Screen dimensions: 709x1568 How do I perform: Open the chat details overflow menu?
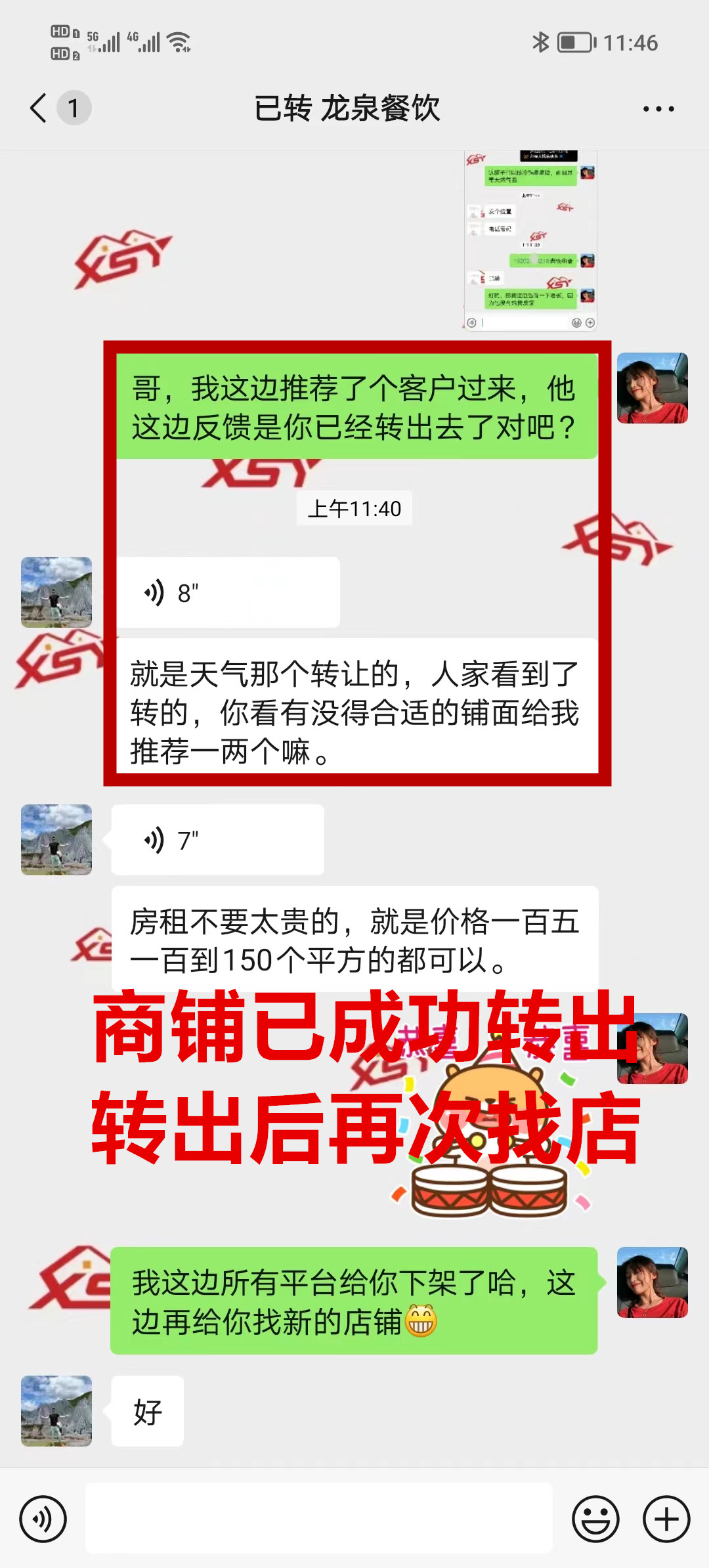click(658, 109)
